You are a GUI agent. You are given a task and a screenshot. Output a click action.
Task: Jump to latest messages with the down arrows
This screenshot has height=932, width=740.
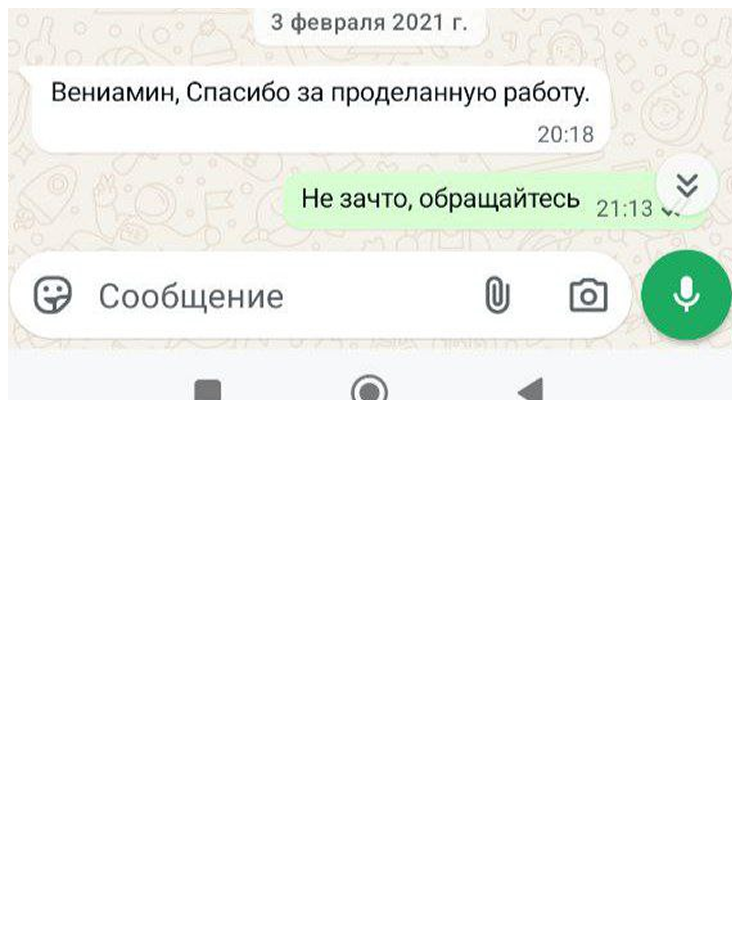[686, 184]
